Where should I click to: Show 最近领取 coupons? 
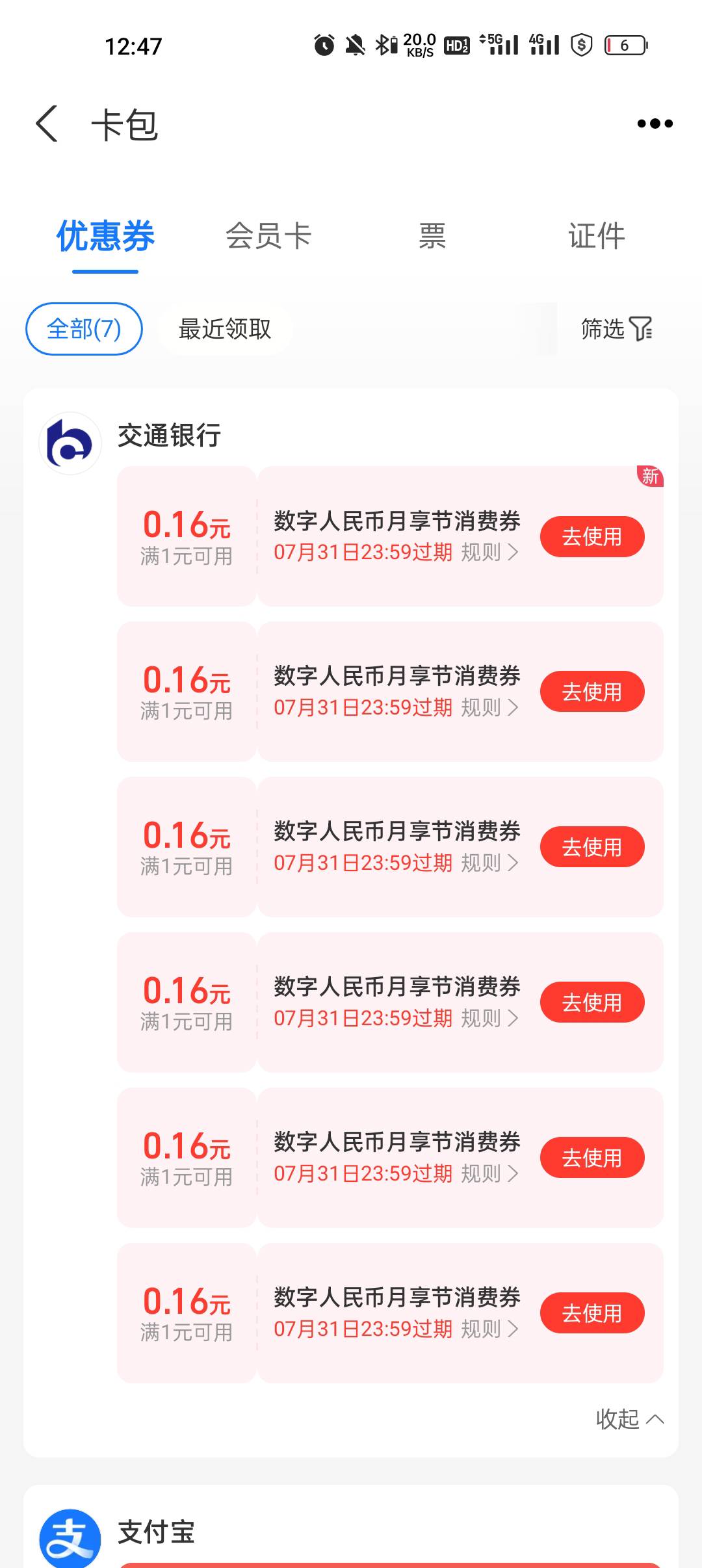tap(225, 329)
